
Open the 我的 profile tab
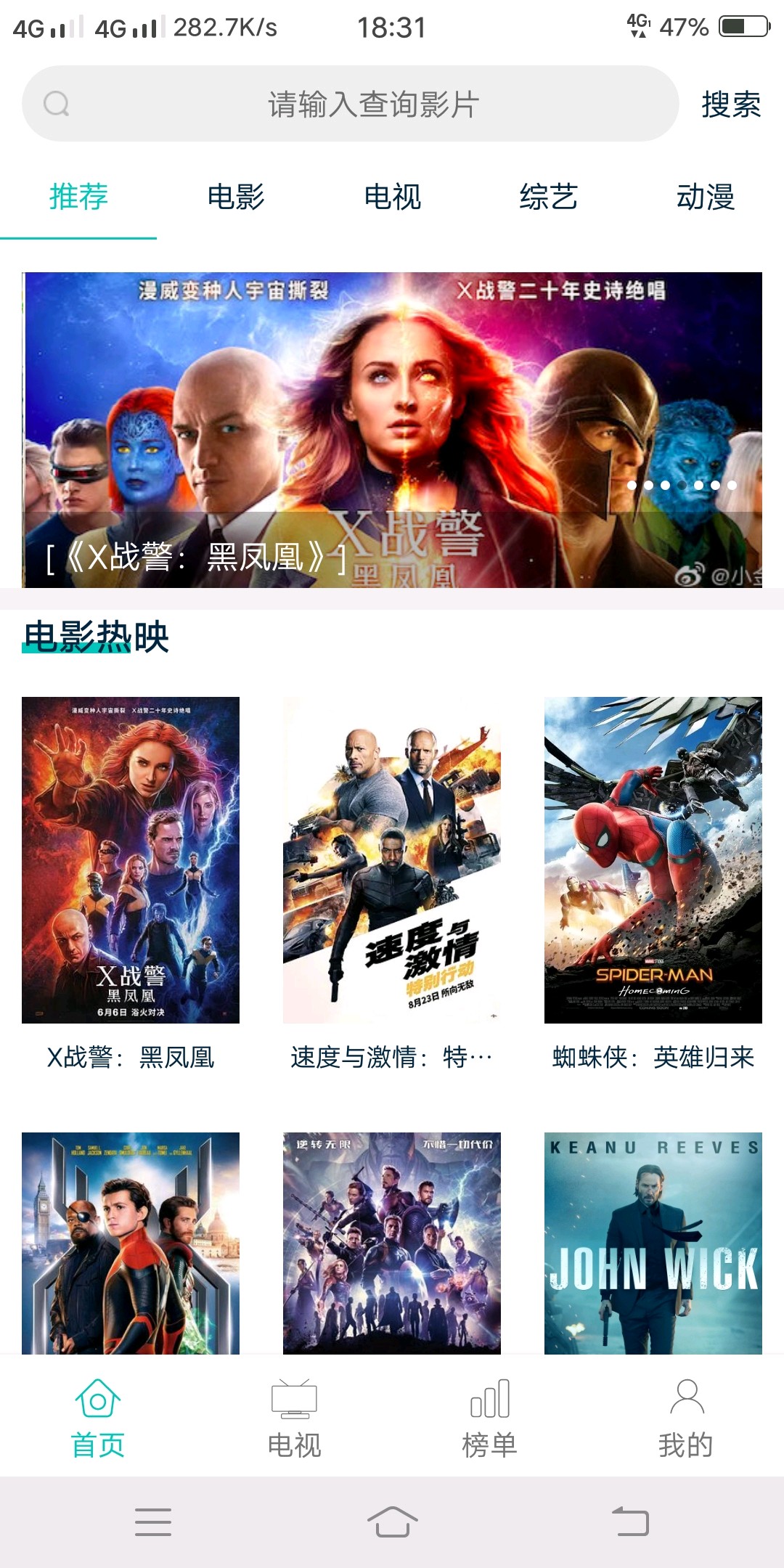coord(686,1417)
